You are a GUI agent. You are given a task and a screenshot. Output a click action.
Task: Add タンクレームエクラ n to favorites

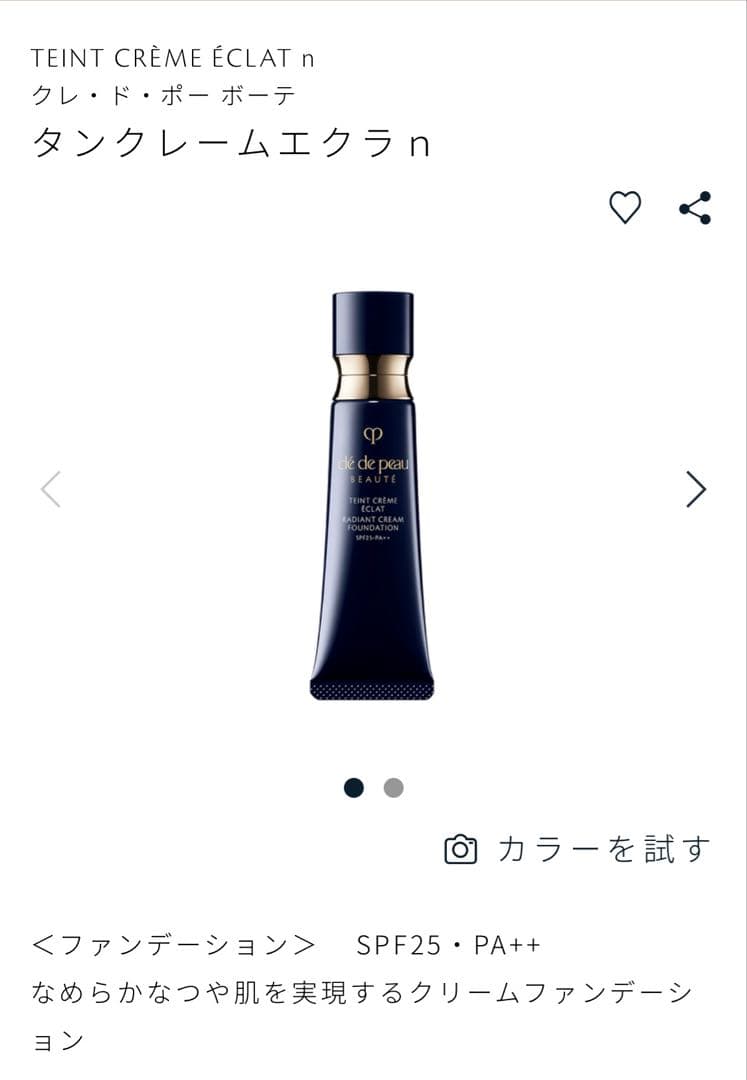(x=625, y=207)
